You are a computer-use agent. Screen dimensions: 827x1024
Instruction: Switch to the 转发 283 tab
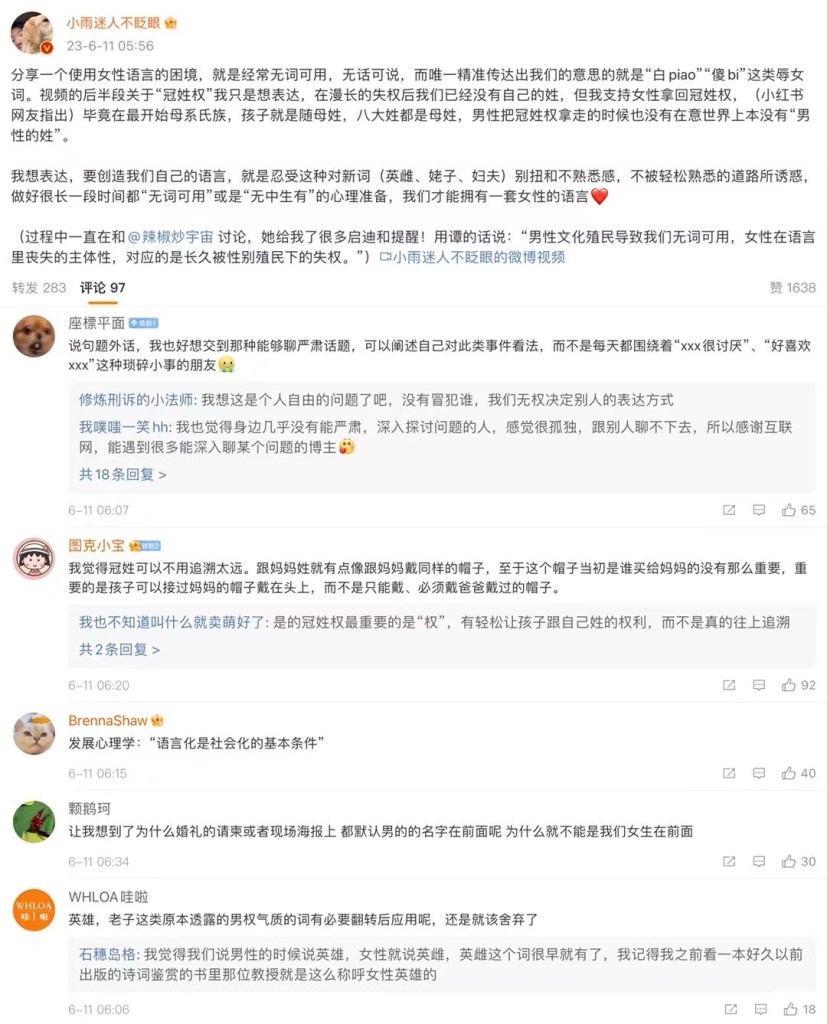pos(39,287)
